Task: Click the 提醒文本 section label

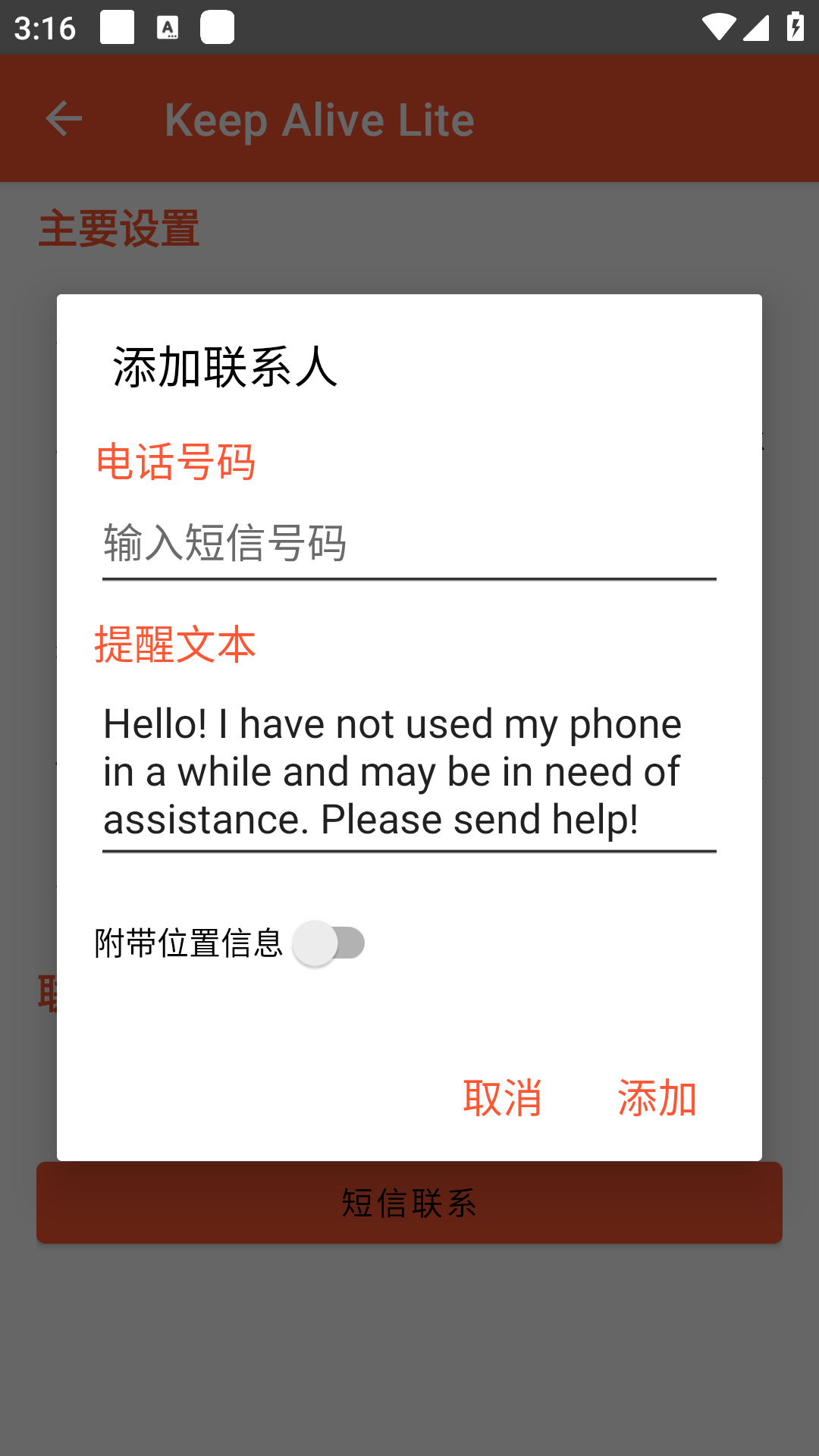Action: [x=175, y=646]
